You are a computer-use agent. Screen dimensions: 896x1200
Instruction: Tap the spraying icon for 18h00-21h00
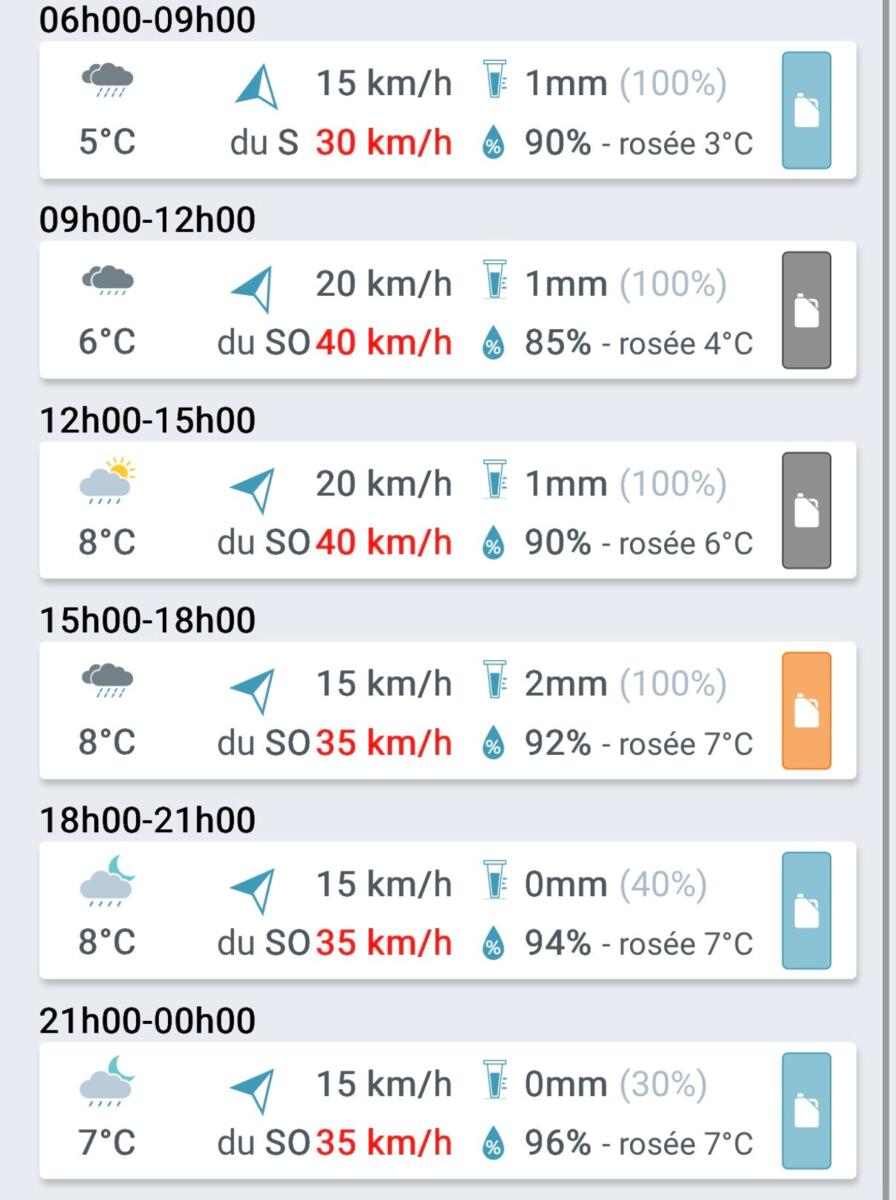tap(806, 910)
